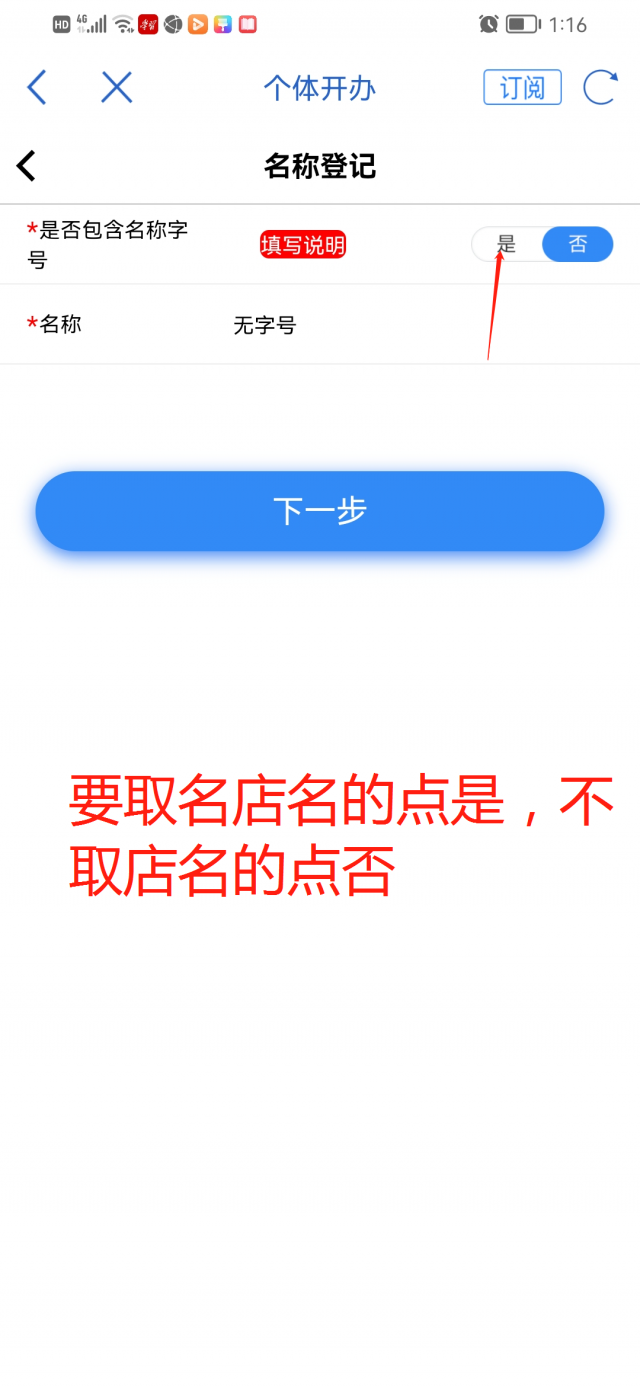The width and height of the screenshot is (640, 1387).
Task: Select 是 for including a name
Action: pos(507,245)
